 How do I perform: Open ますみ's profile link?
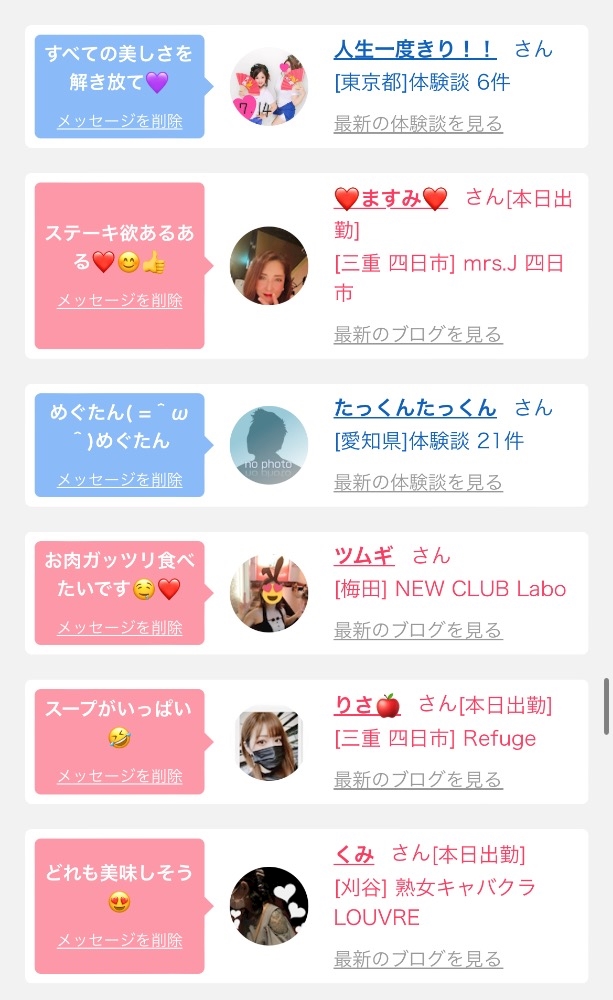pyautogui.click(x=391, y=198)
